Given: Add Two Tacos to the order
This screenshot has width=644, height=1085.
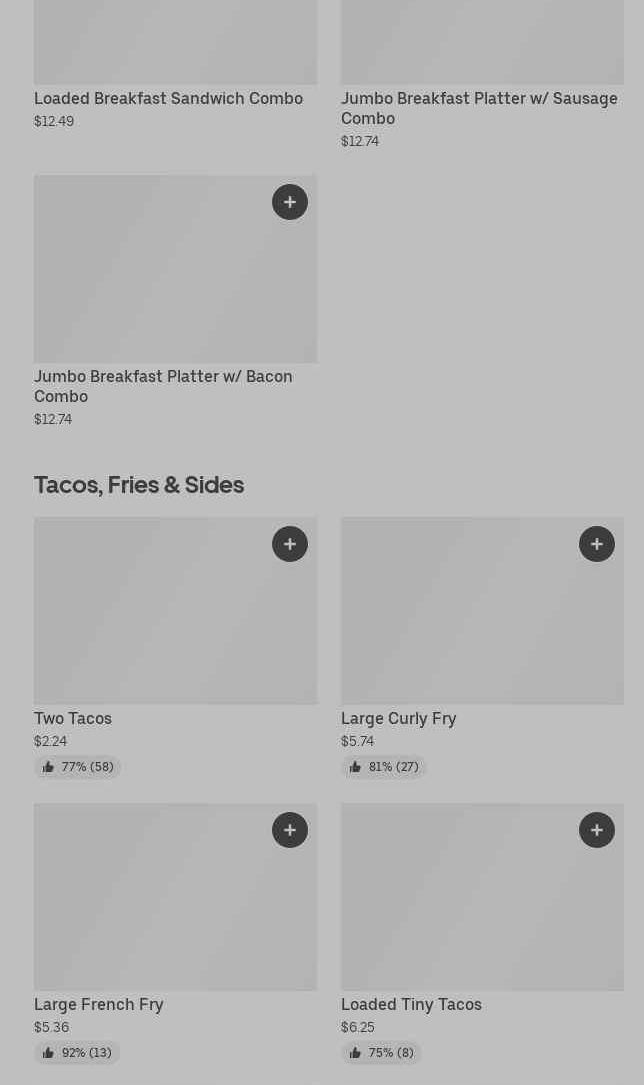Looking at the screenshot, I should coord(290,544).
